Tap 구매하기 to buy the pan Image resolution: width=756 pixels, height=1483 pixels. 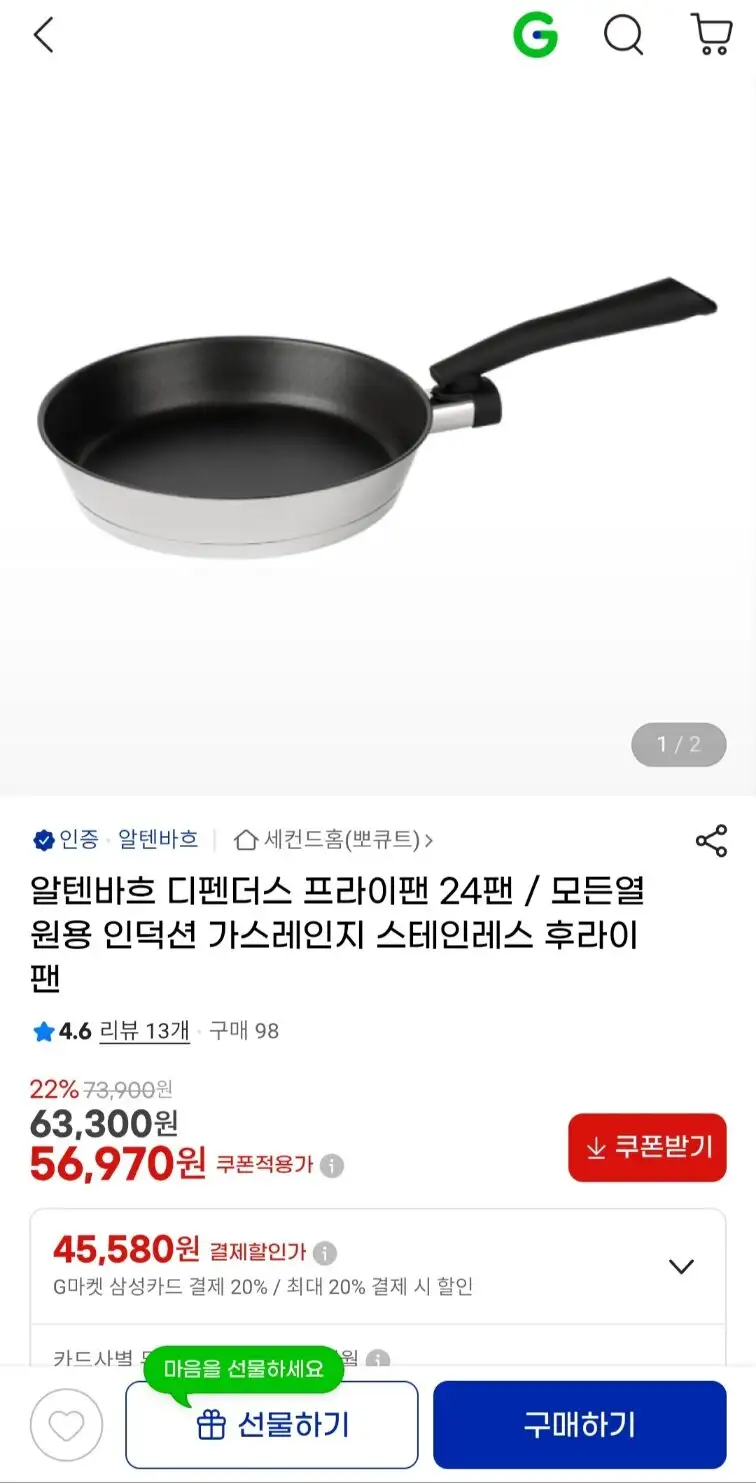click(x=579, y=1425)
